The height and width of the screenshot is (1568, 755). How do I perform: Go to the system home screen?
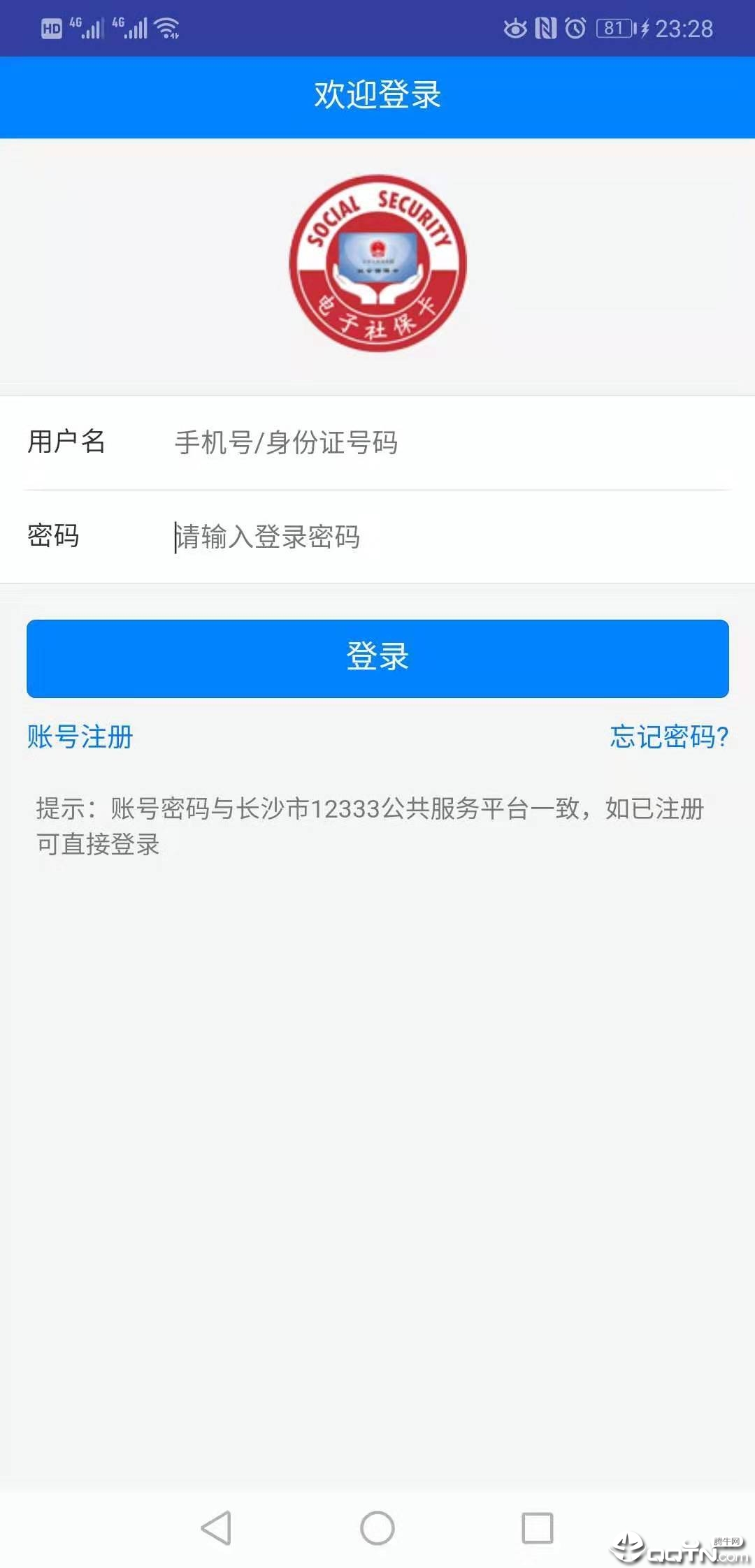click(377, 1528)
